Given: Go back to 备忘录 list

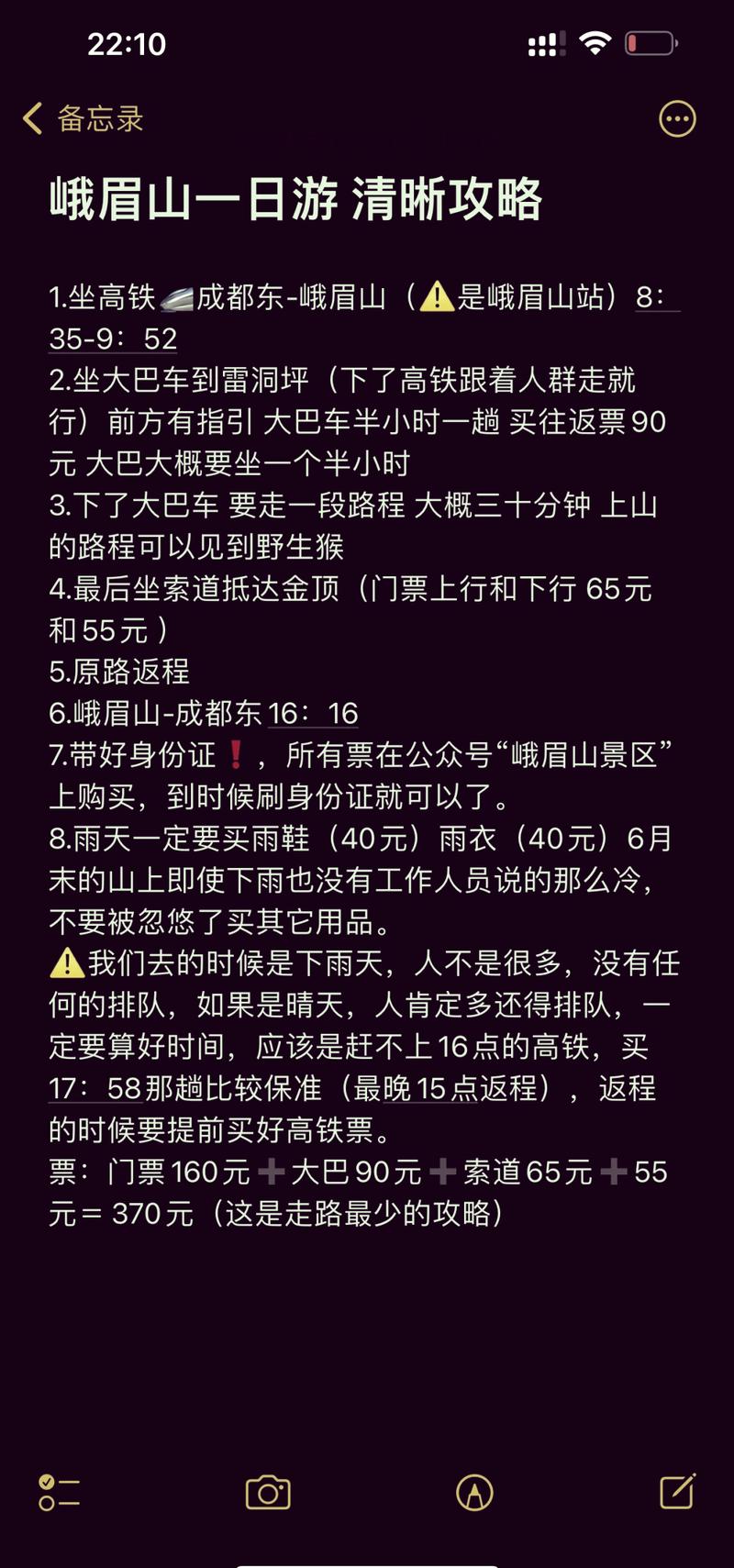Looking at the screenshot, I should (83, 119).
